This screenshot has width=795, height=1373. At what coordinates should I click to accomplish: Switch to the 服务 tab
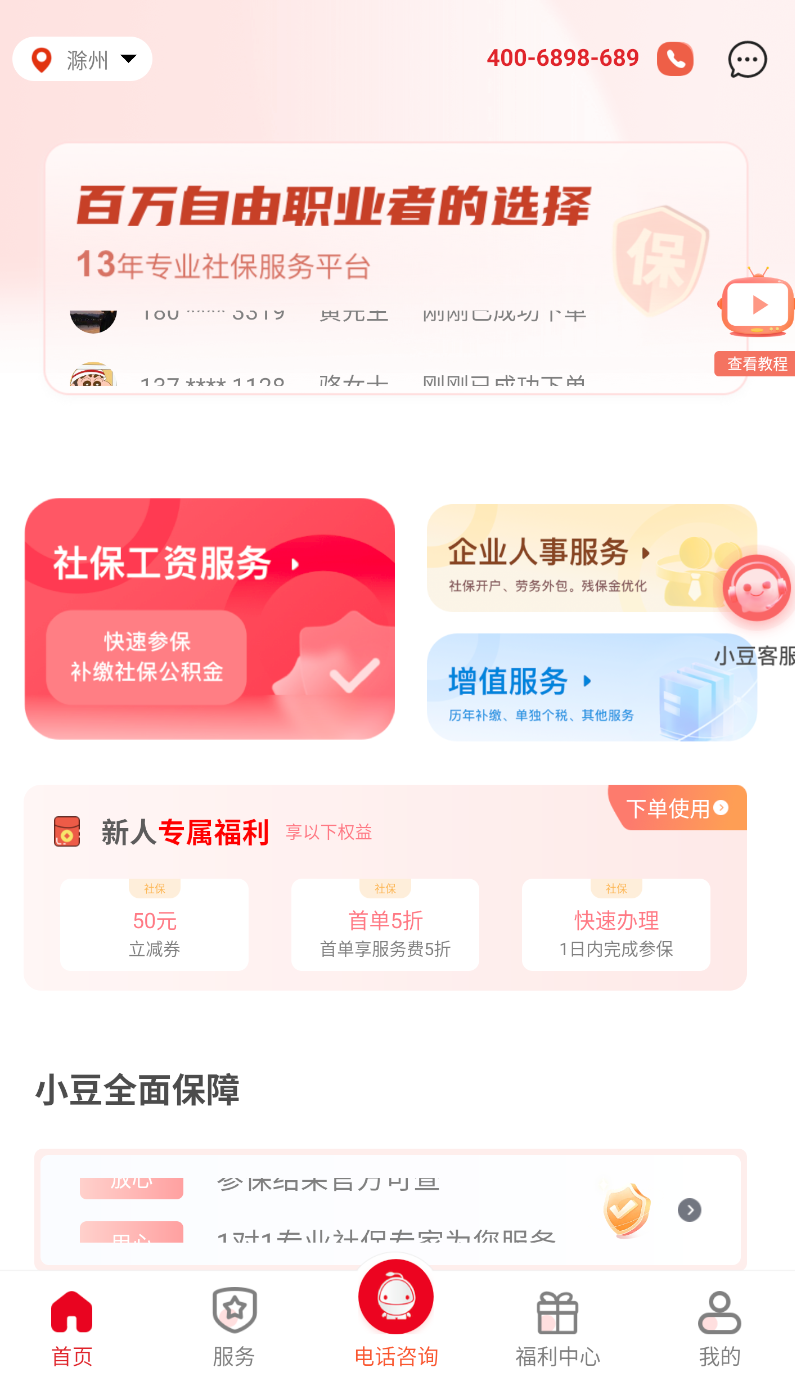tap(234, 1327)
